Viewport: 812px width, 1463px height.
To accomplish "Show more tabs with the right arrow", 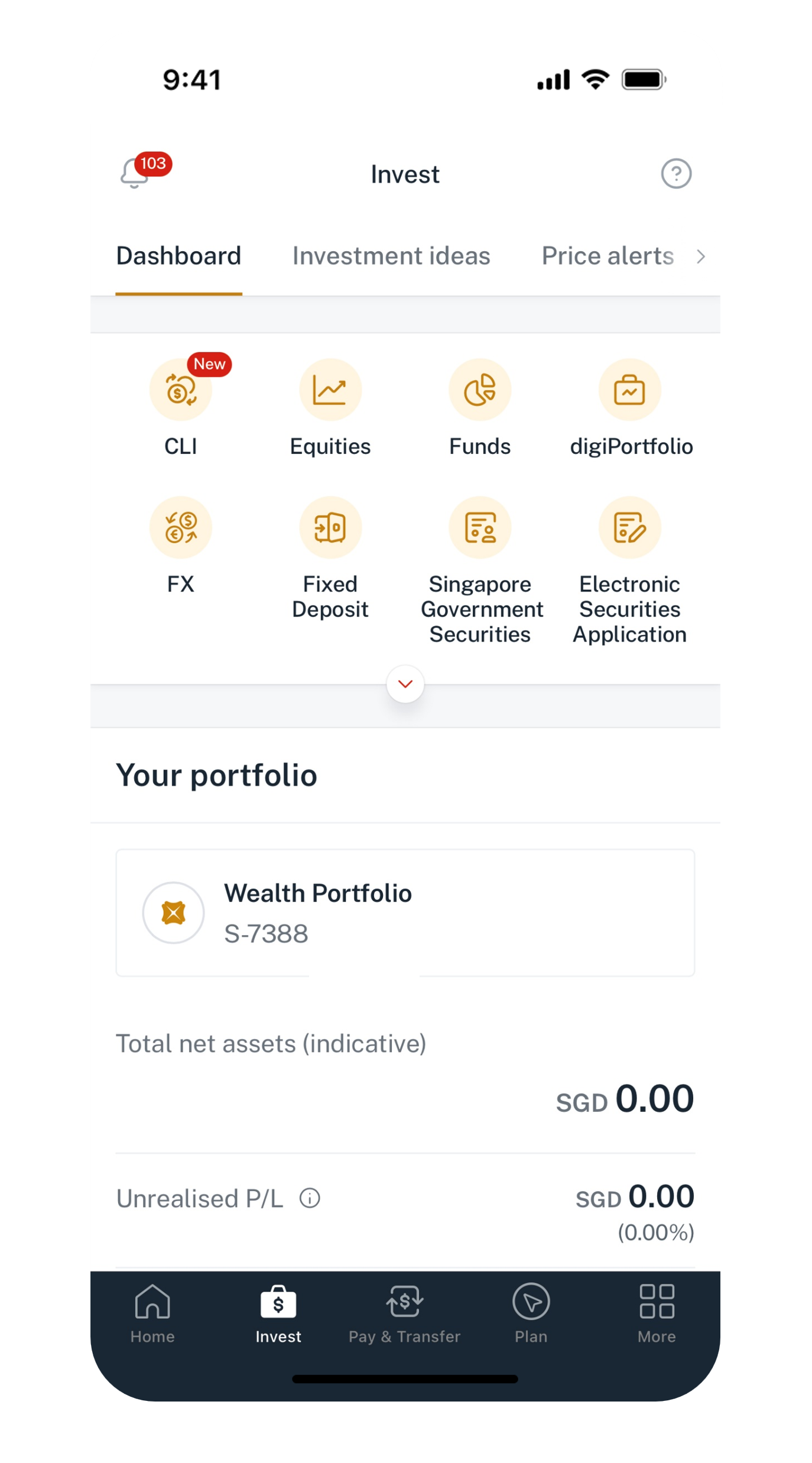I will [701, 257].
